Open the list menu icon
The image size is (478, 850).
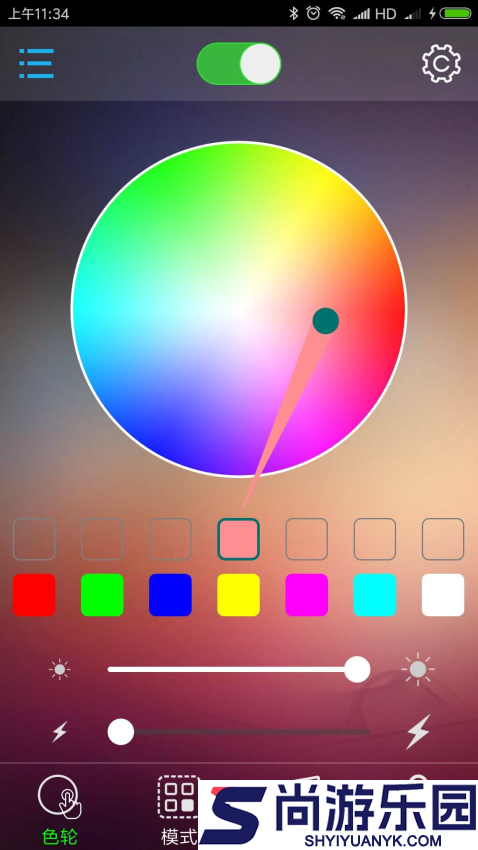click(x=36, y=63)
